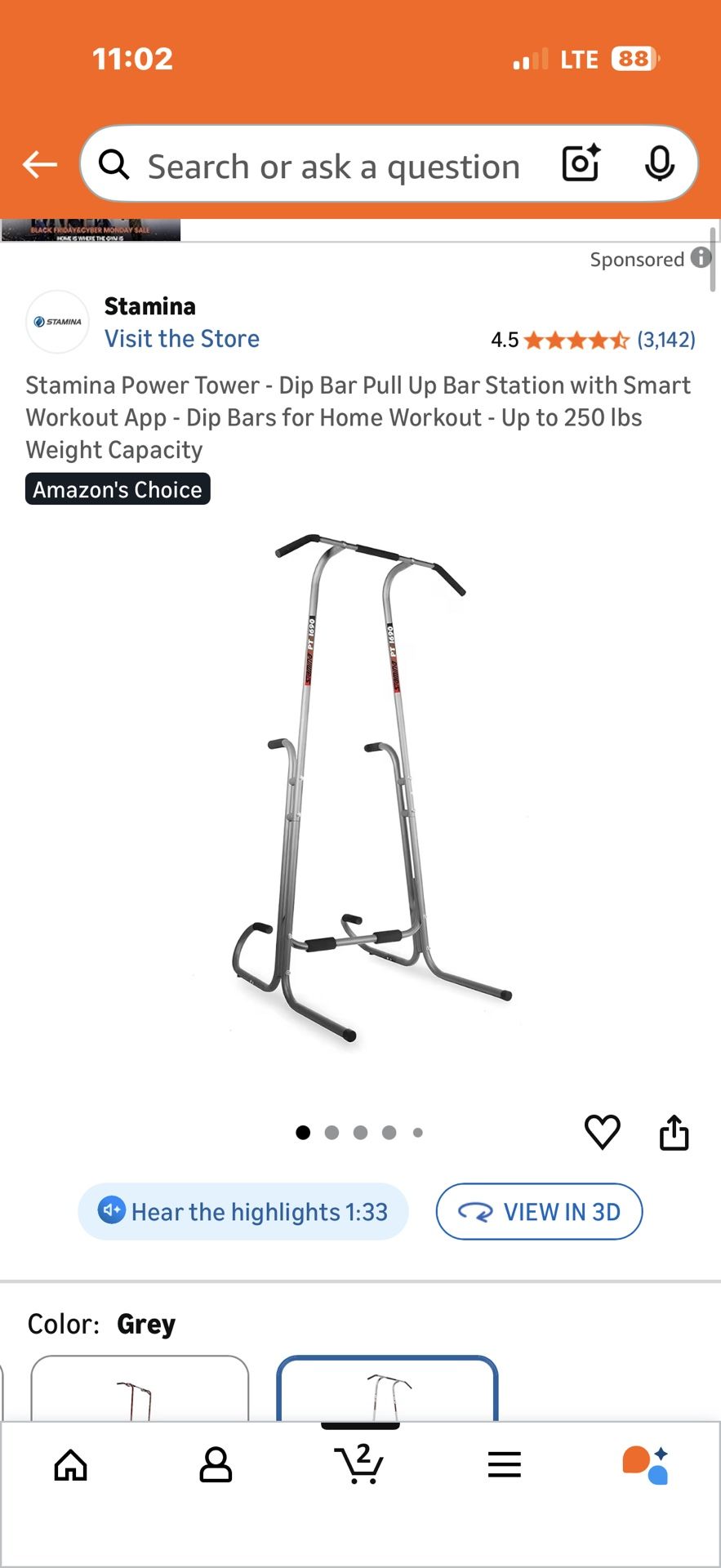Viewport: 721px width, 1568px height.
Task: Tap VIEW IN 3D button
Action: coord(539,1211)
